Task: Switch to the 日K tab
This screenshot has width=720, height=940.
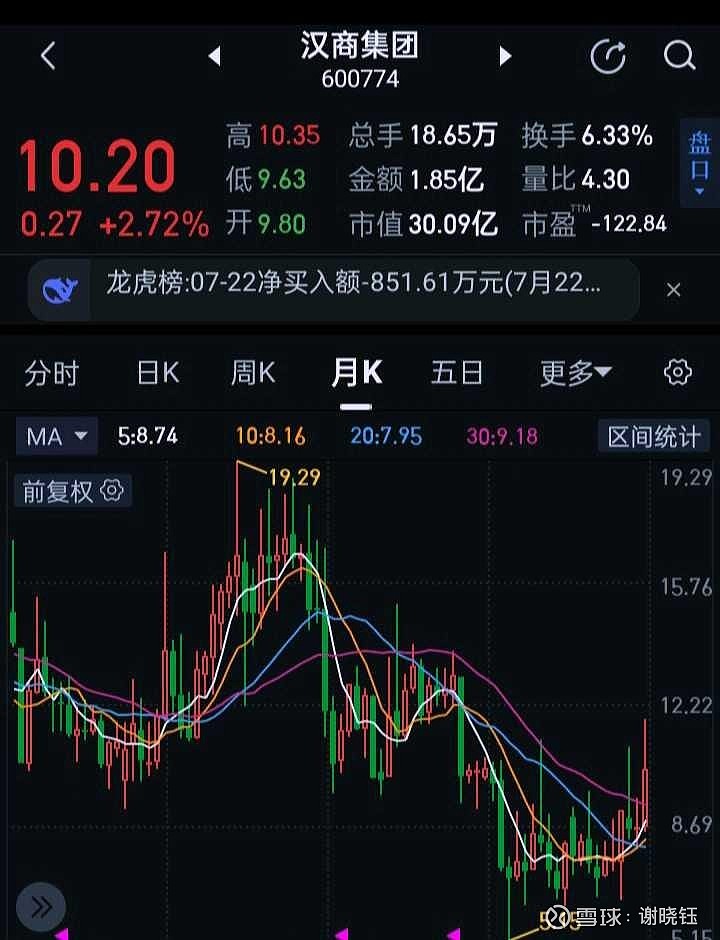Action: coord(158,373)
